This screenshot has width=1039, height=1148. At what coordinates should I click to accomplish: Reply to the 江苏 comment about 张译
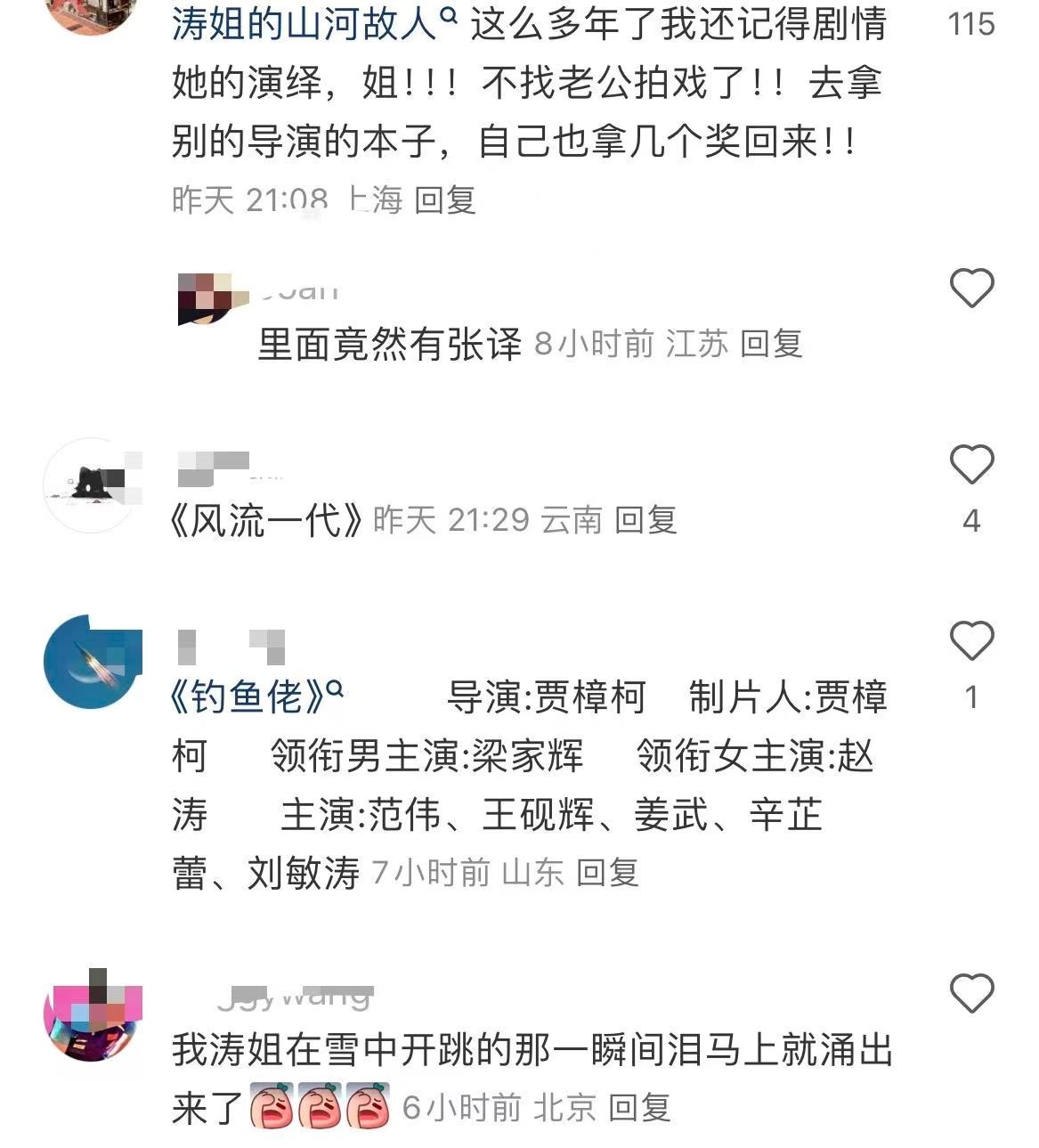pos(771,344)
